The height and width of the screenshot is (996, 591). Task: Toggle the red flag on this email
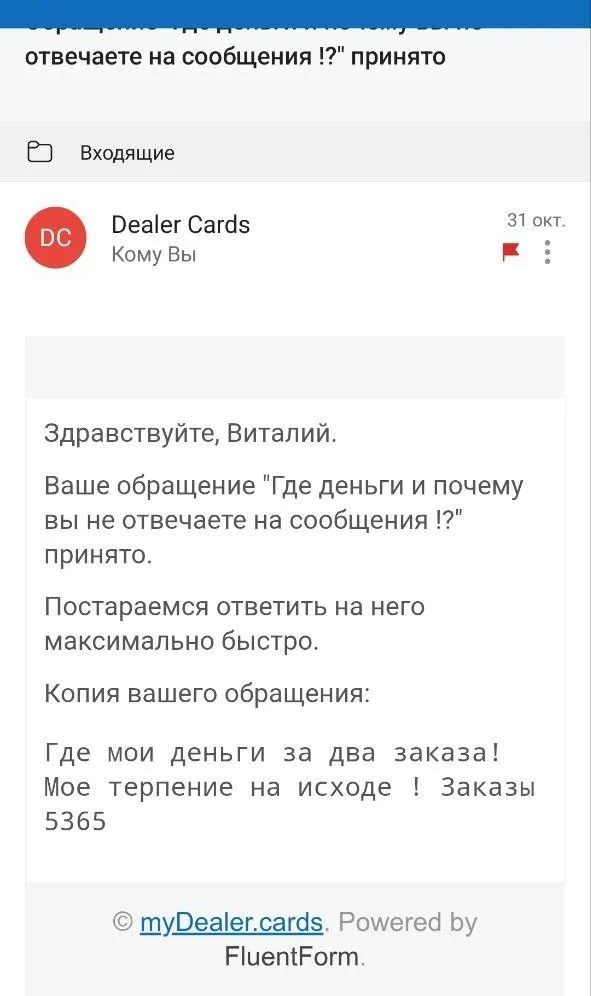(511, 252)
